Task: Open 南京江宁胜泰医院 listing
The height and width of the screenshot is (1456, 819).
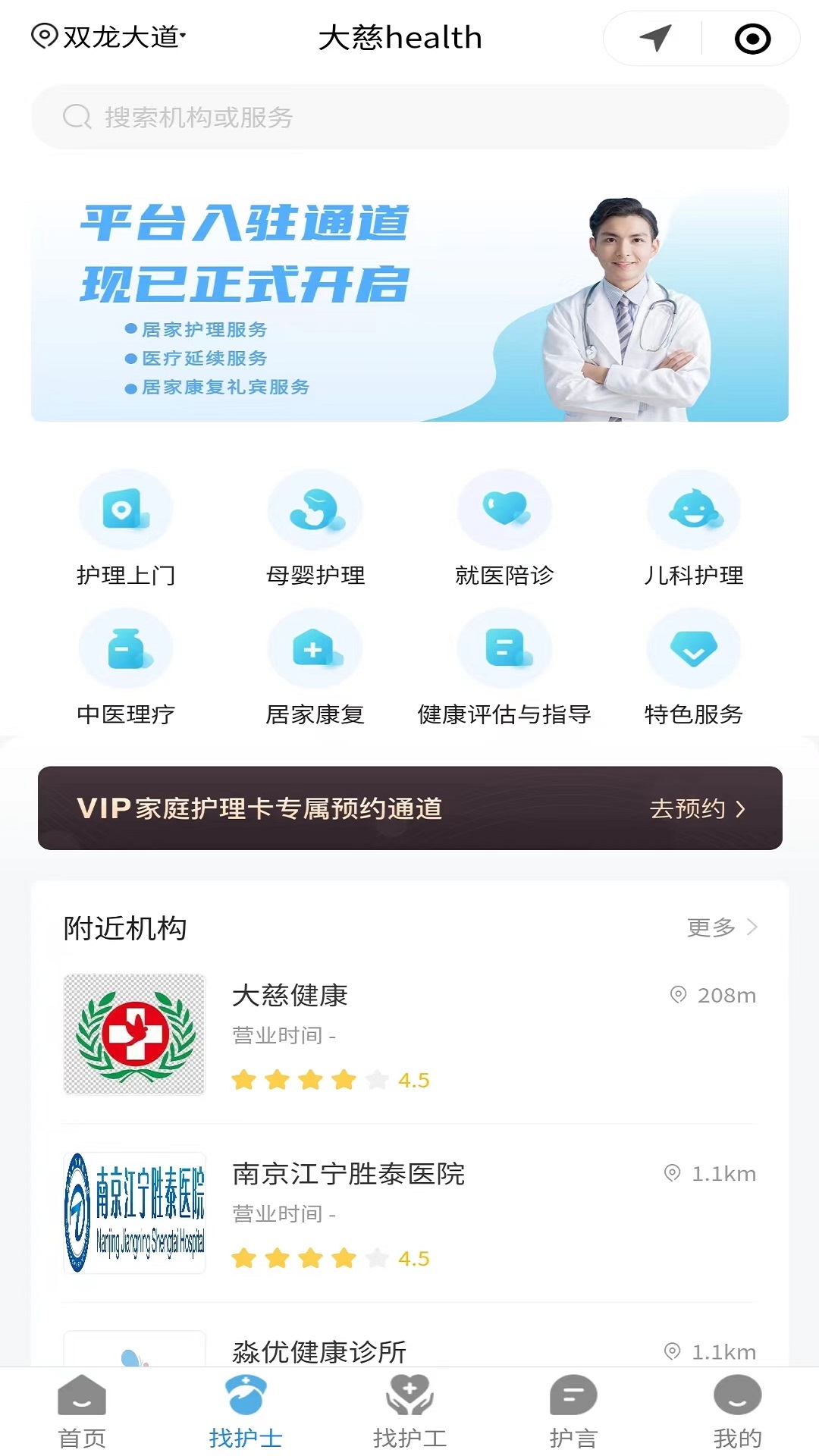Action: [x=409, y=1212]
